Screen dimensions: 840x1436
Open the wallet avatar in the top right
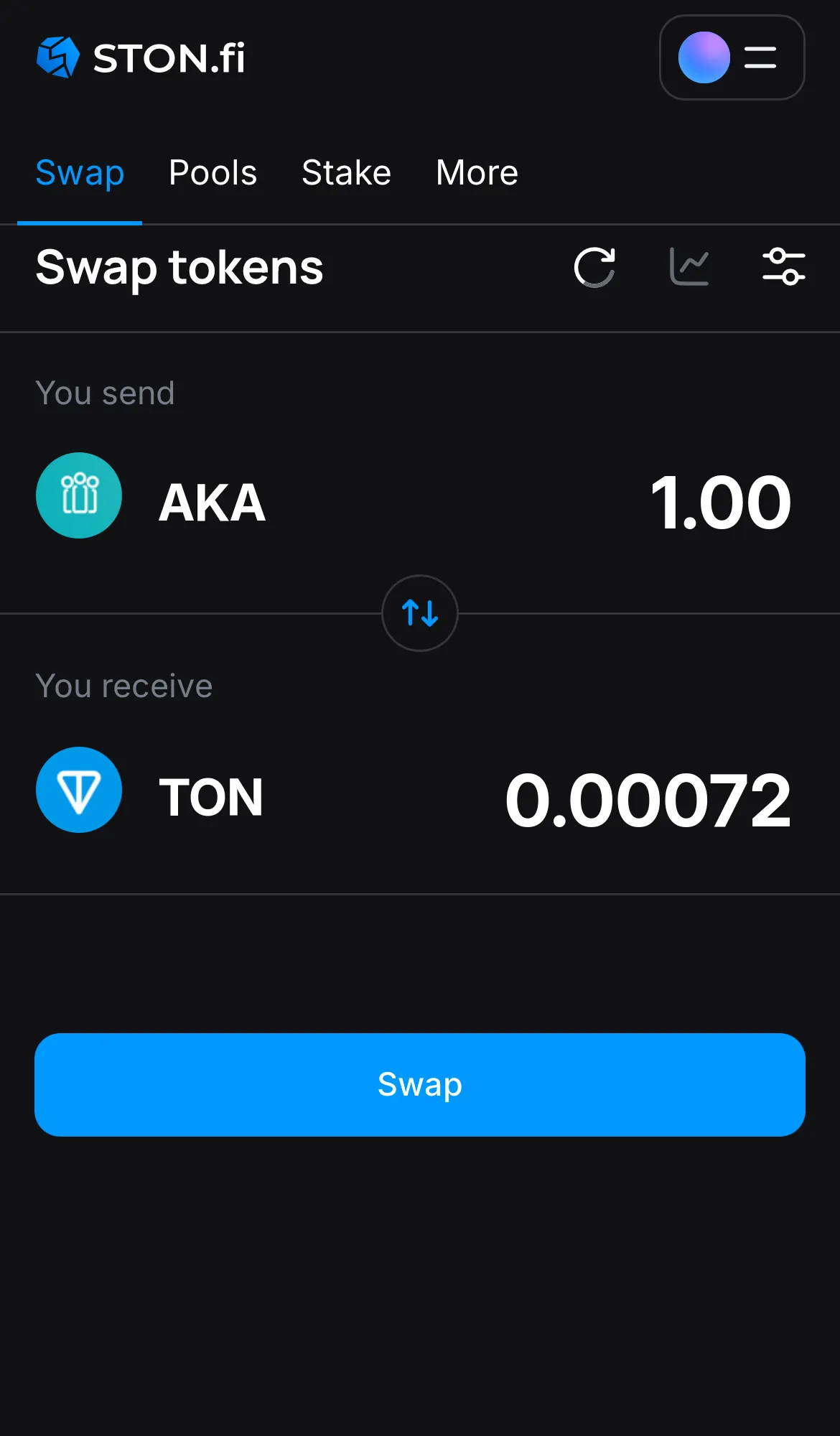coord(704,57)
